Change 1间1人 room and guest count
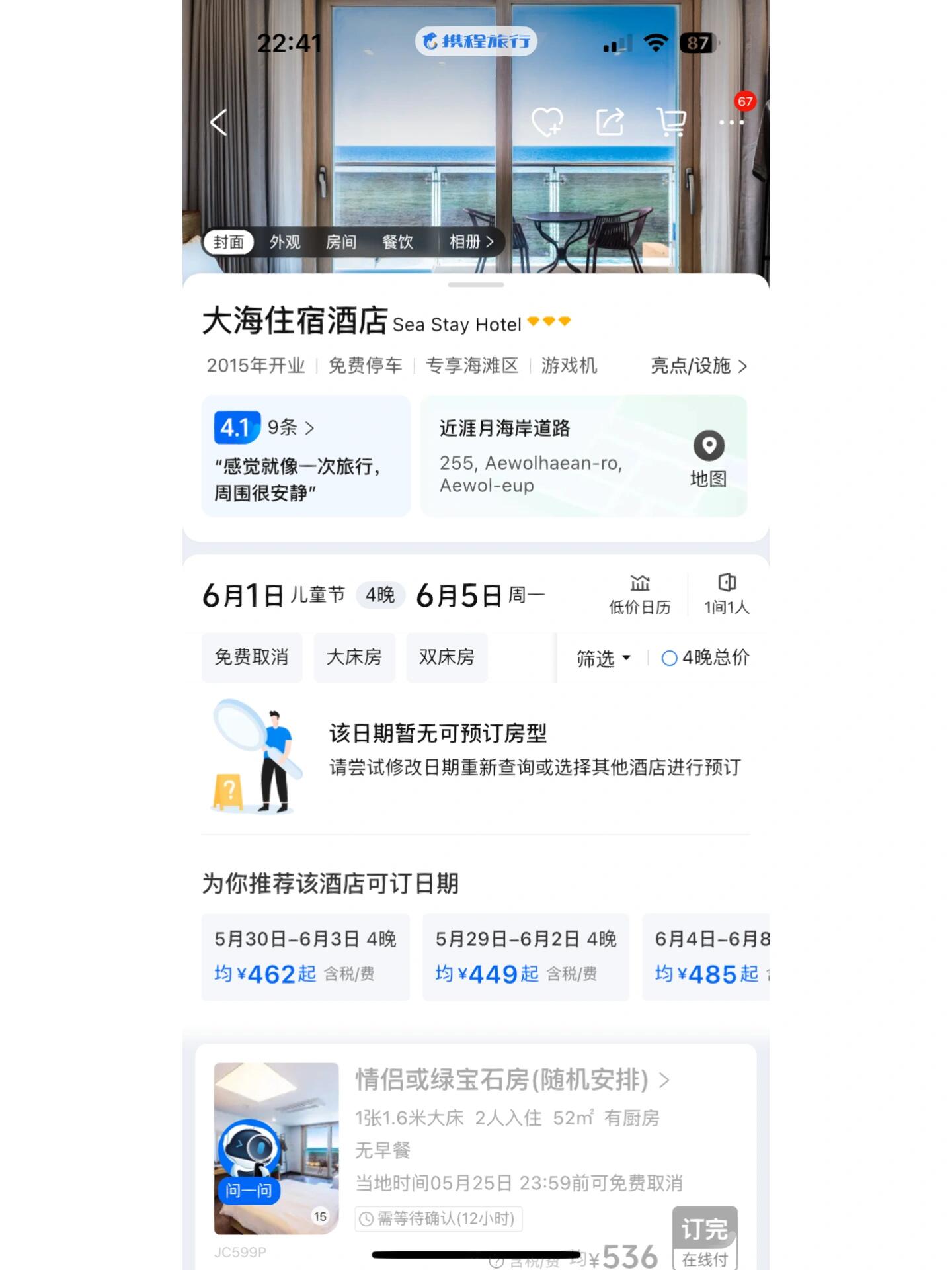 click(727, 595)
